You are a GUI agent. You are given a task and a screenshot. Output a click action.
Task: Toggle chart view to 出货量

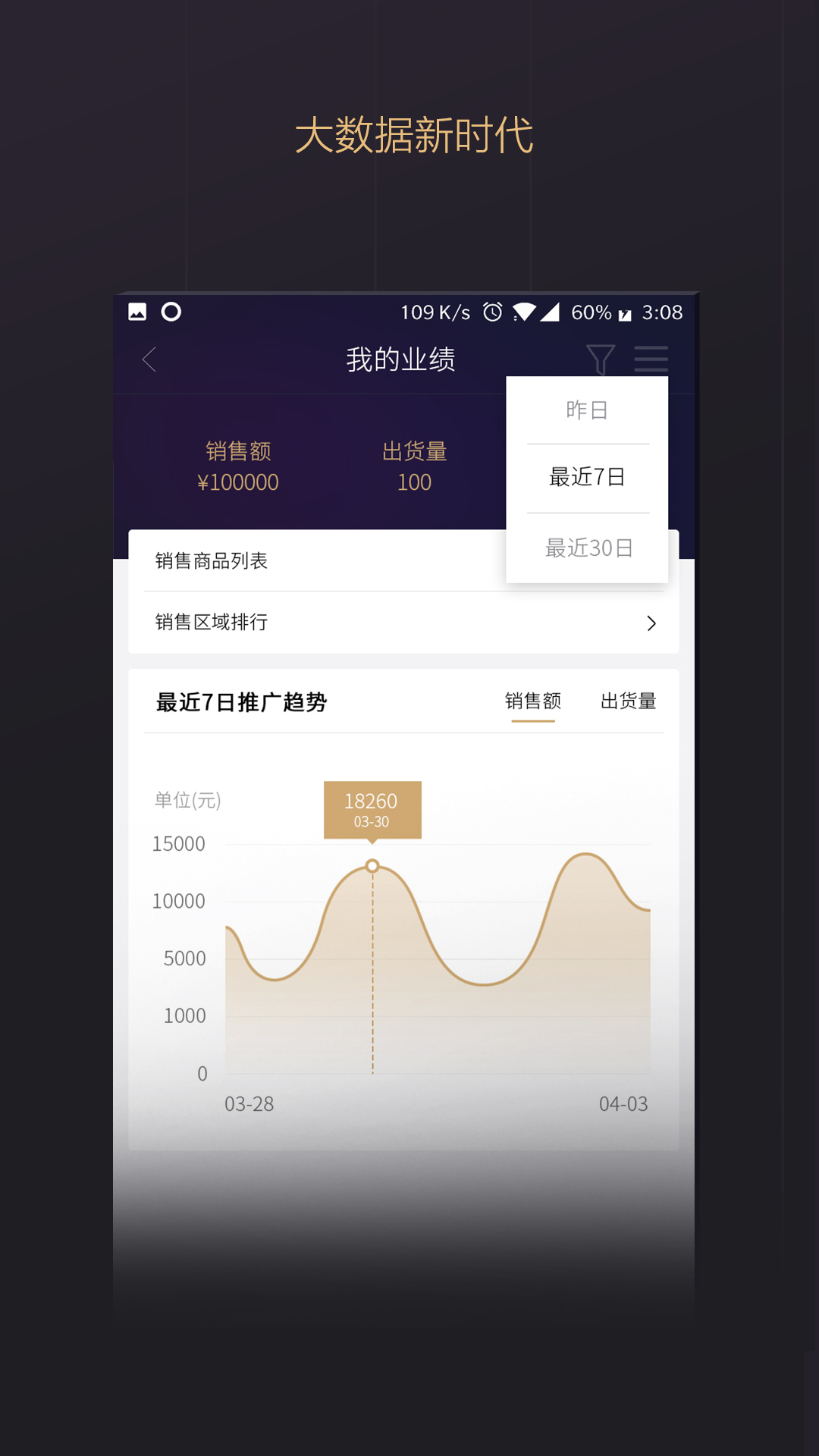[x=627, y=702]
